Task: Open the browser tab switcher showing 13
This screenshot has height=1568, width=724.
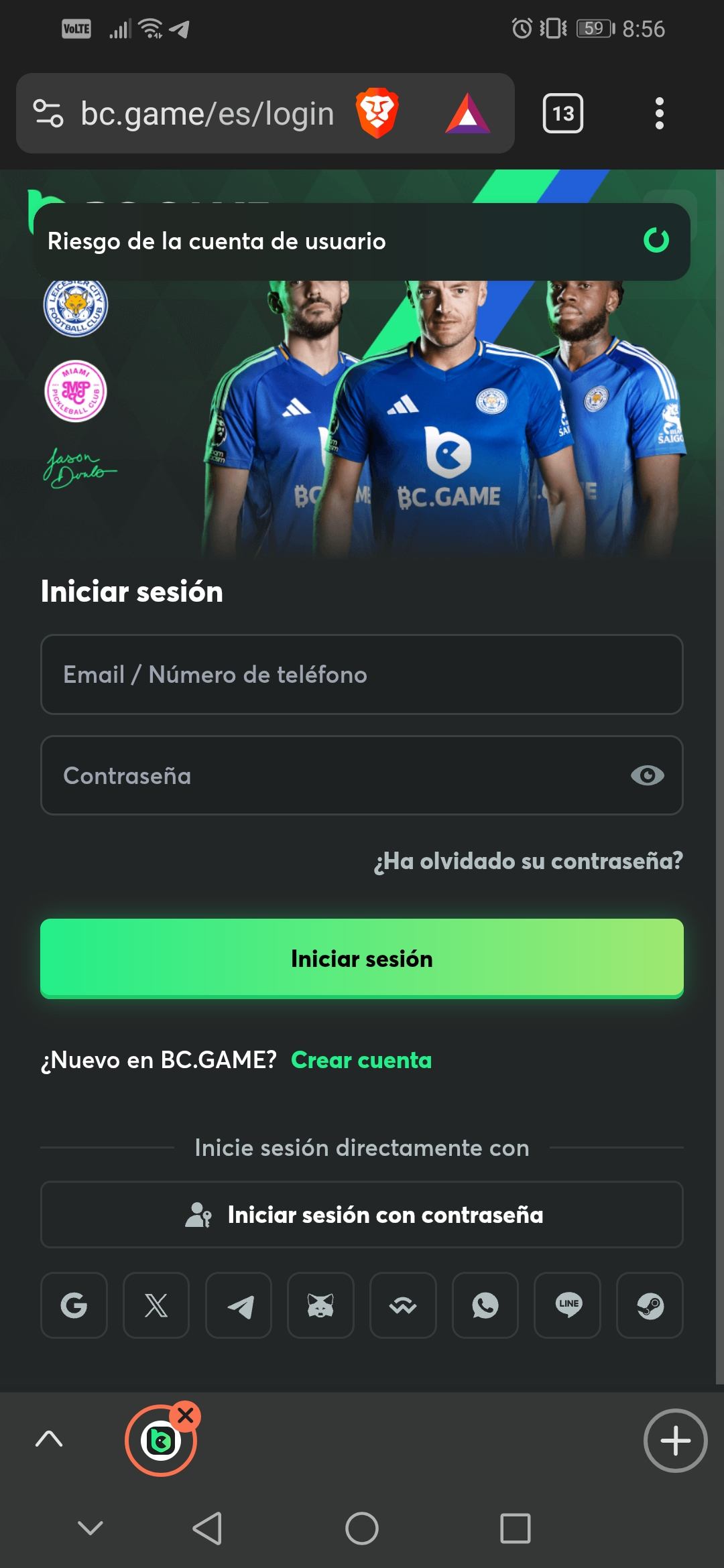Action: 562,113
